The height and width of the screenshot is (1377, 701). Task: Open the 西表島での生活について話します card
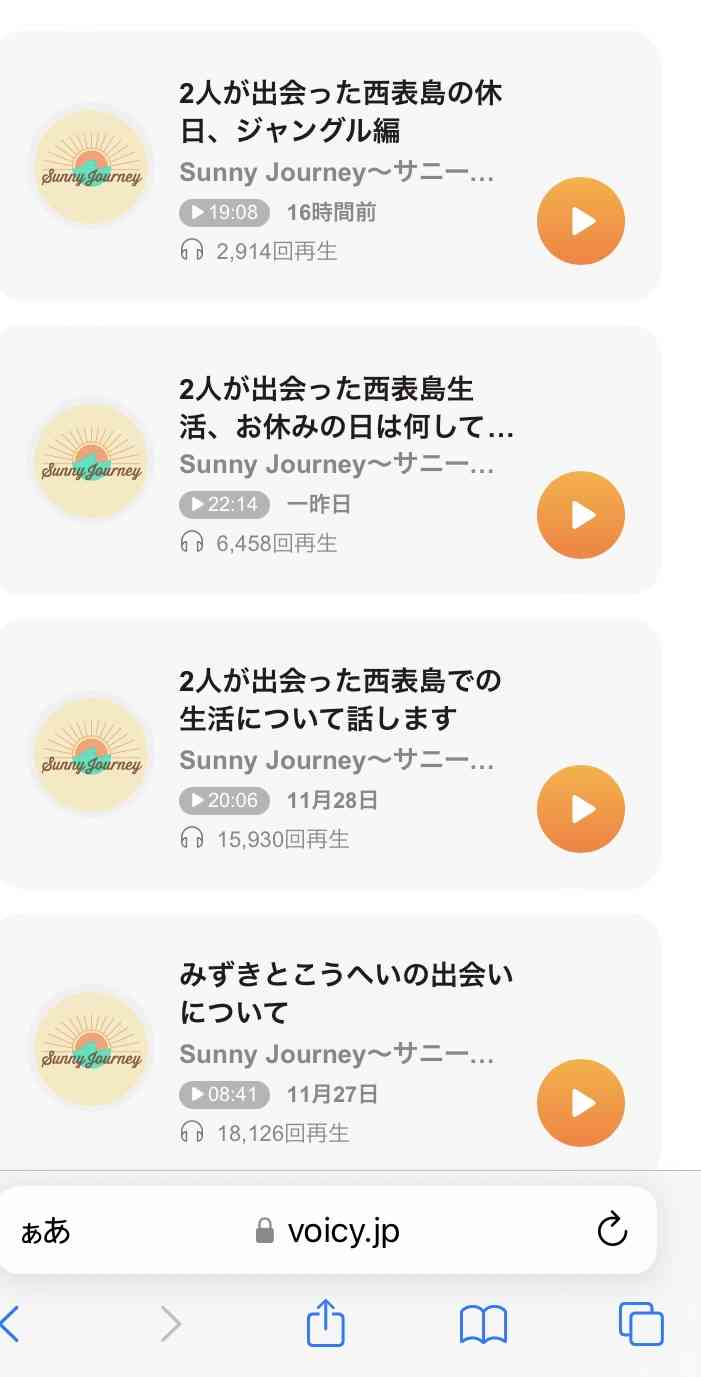(340, 700)
